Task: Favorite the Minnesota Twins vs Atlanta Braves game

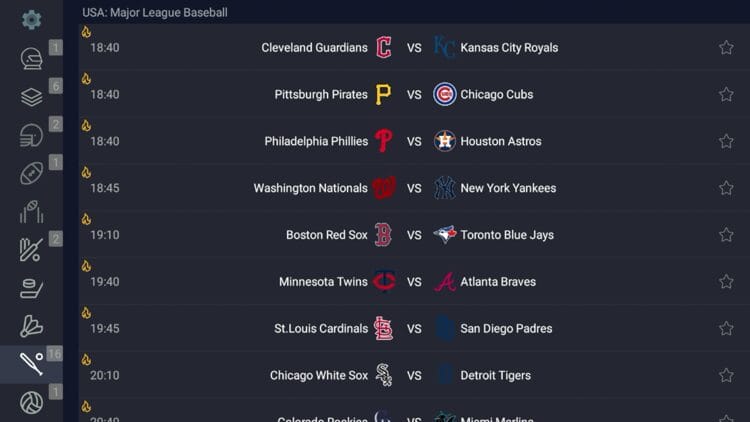Action: [x=726, y=282]
